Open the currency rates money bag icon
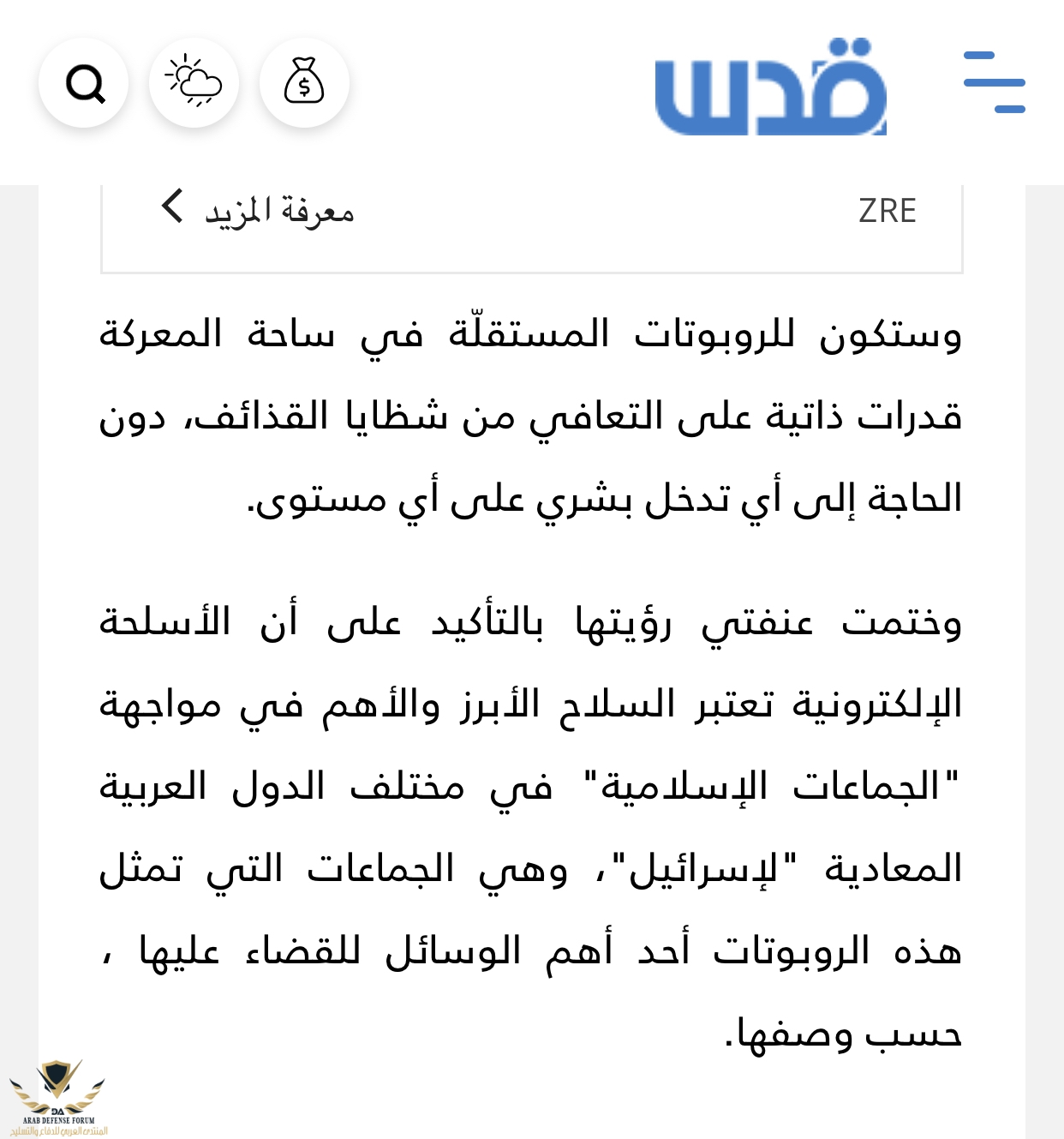The height and width of the screenshot is (1139, 1064). pos(304,83)
